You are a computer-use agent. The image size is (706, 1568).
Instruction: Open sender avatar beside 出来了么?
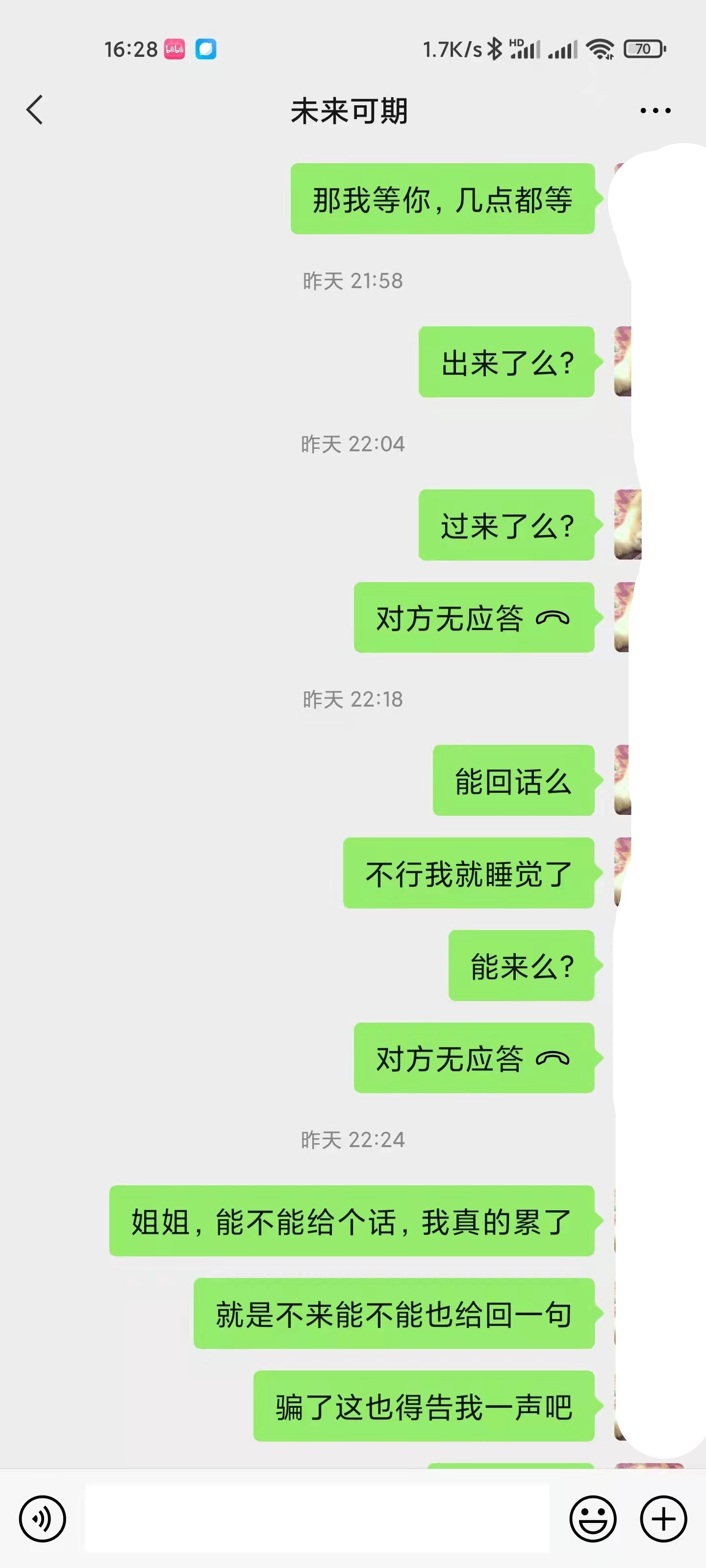pyautogui.click(x=623, y=362)
